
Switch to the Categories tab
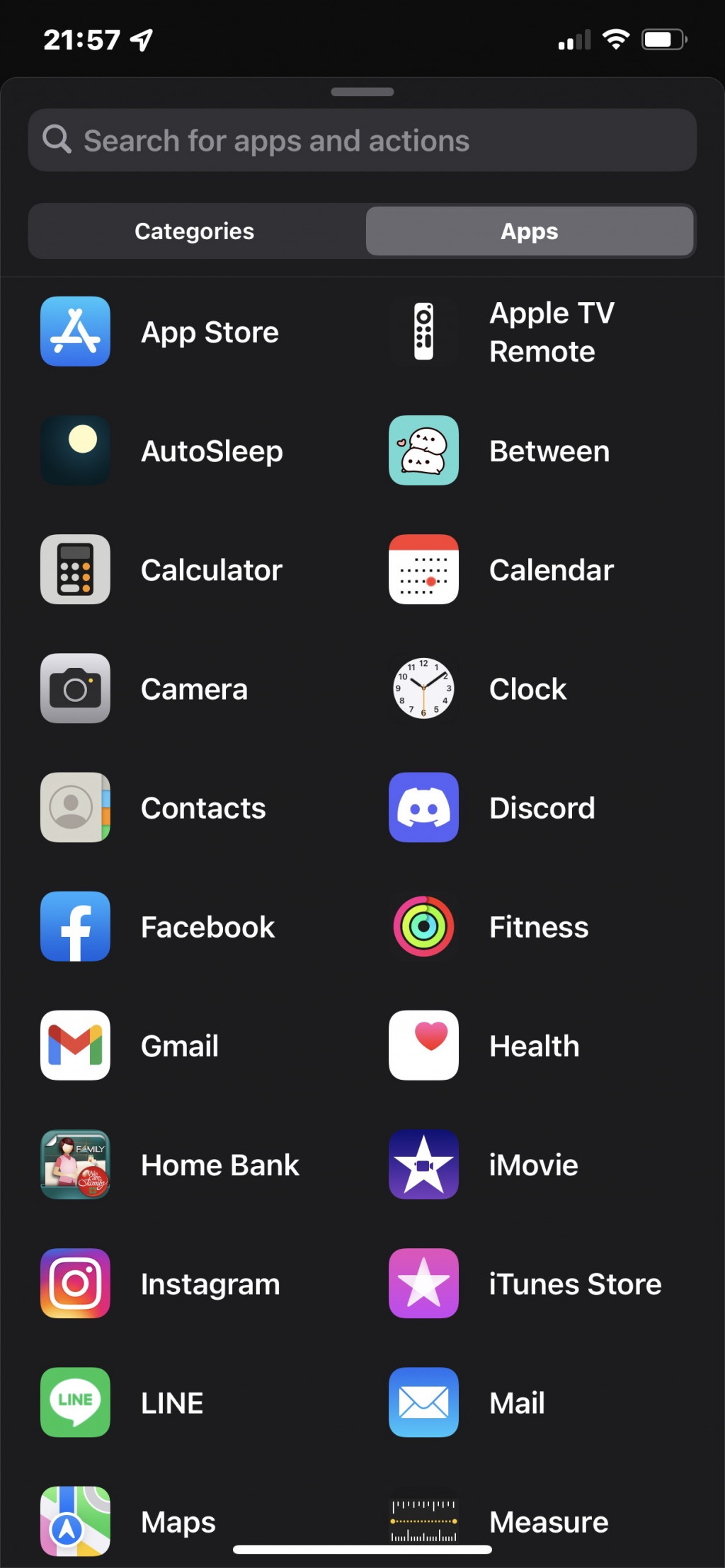195,231
